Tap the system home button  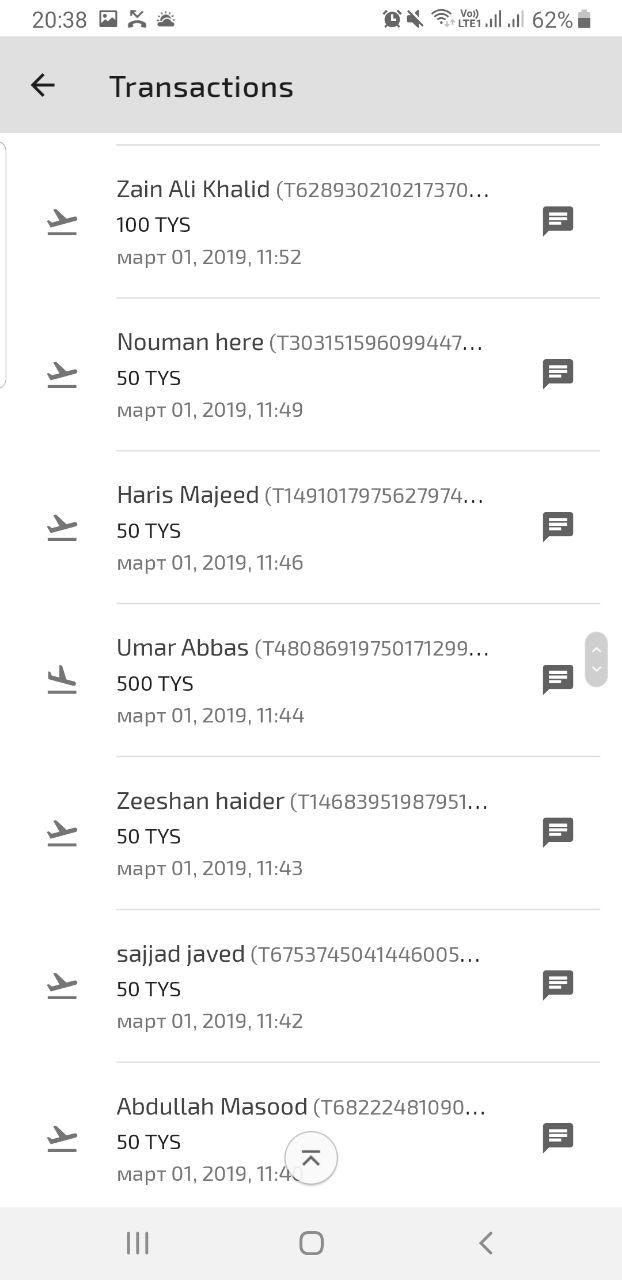pos(311,1243)
